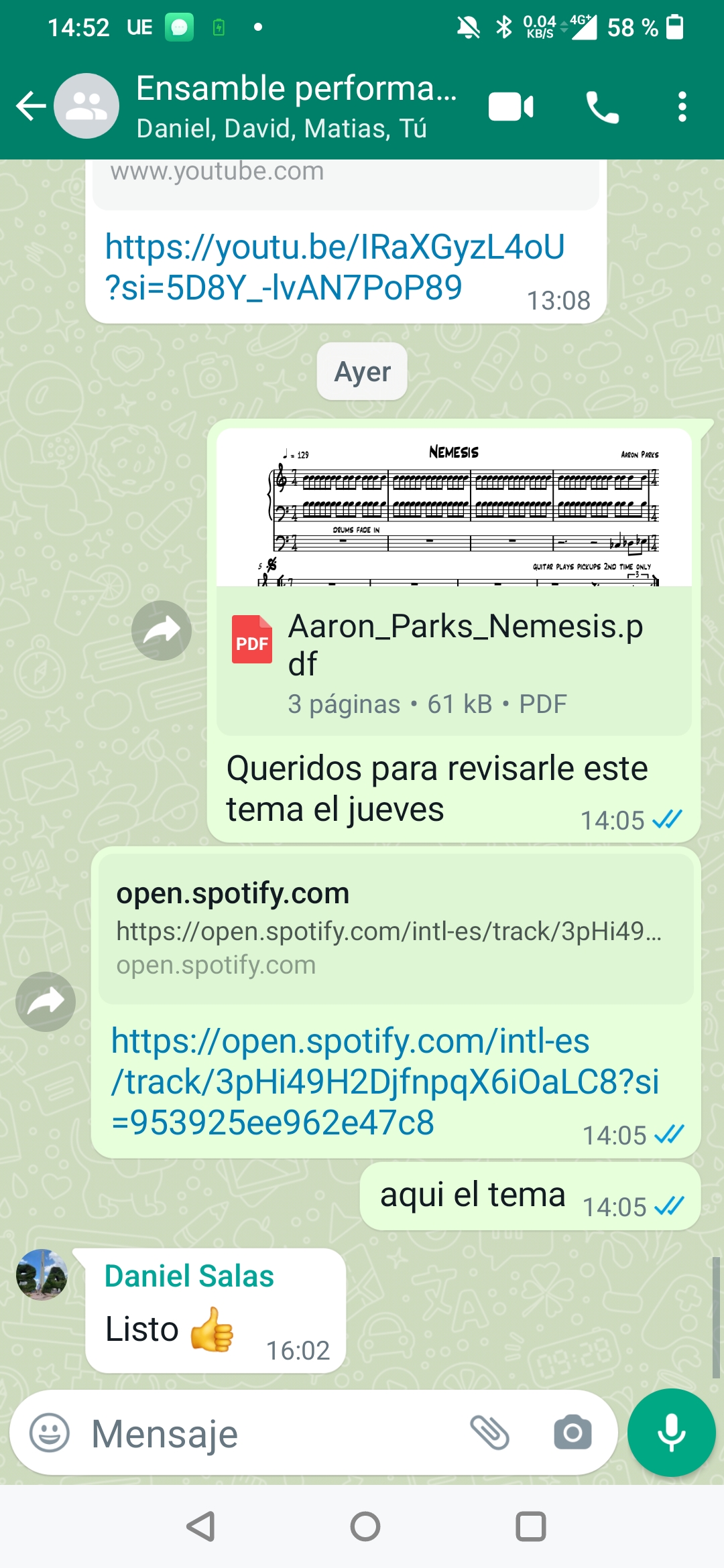
Task: Open Ensamble performa group info
Action: pyautogui.click(x=296, y=106)
